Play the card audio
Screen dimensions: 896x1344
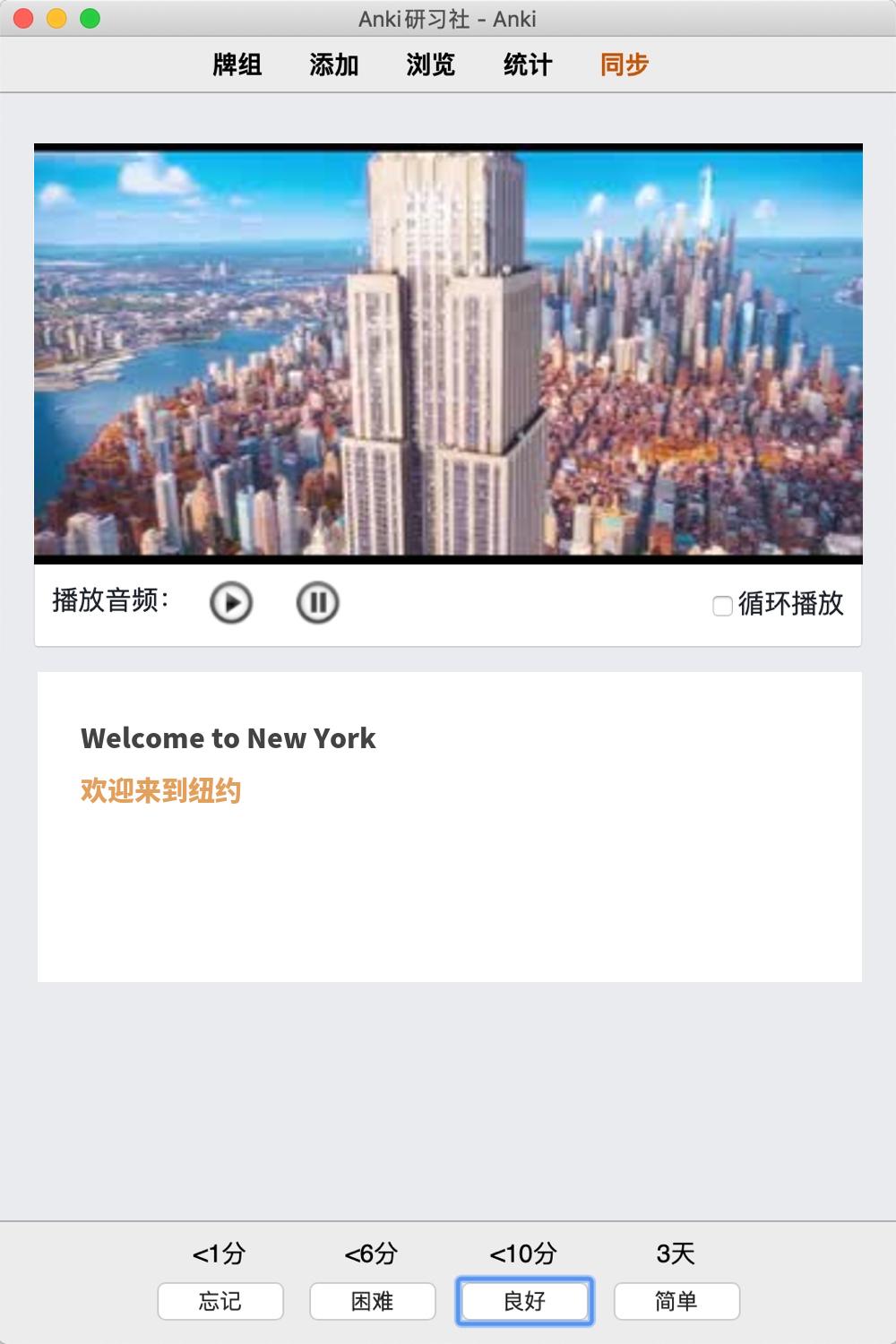coord(231,602)
